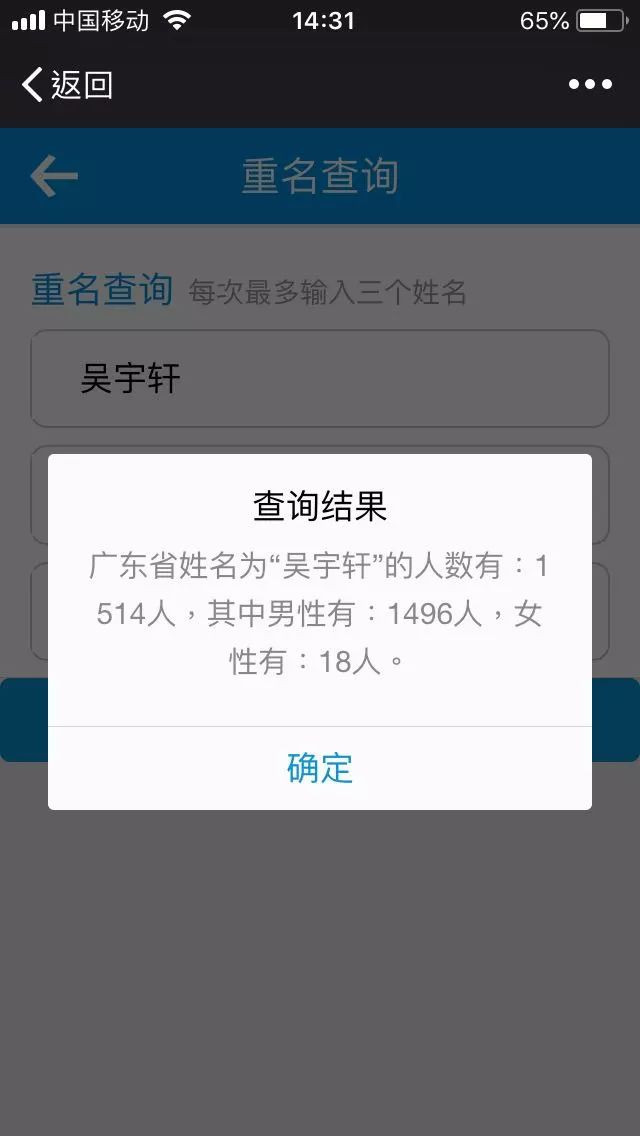Open the three-dot more options menu
The height and width of the screenshot is (1136, 640).
(590, 85)
